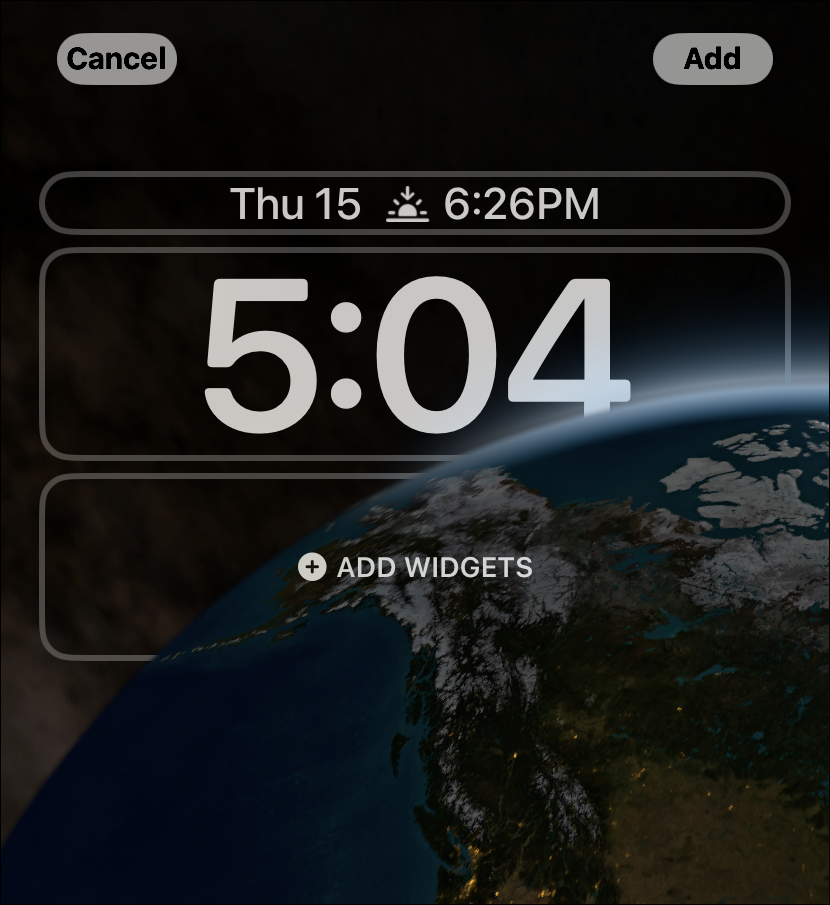Customize the 5:04 clock style
Viewport: 830px width, 905px height.
coord(414,353)
